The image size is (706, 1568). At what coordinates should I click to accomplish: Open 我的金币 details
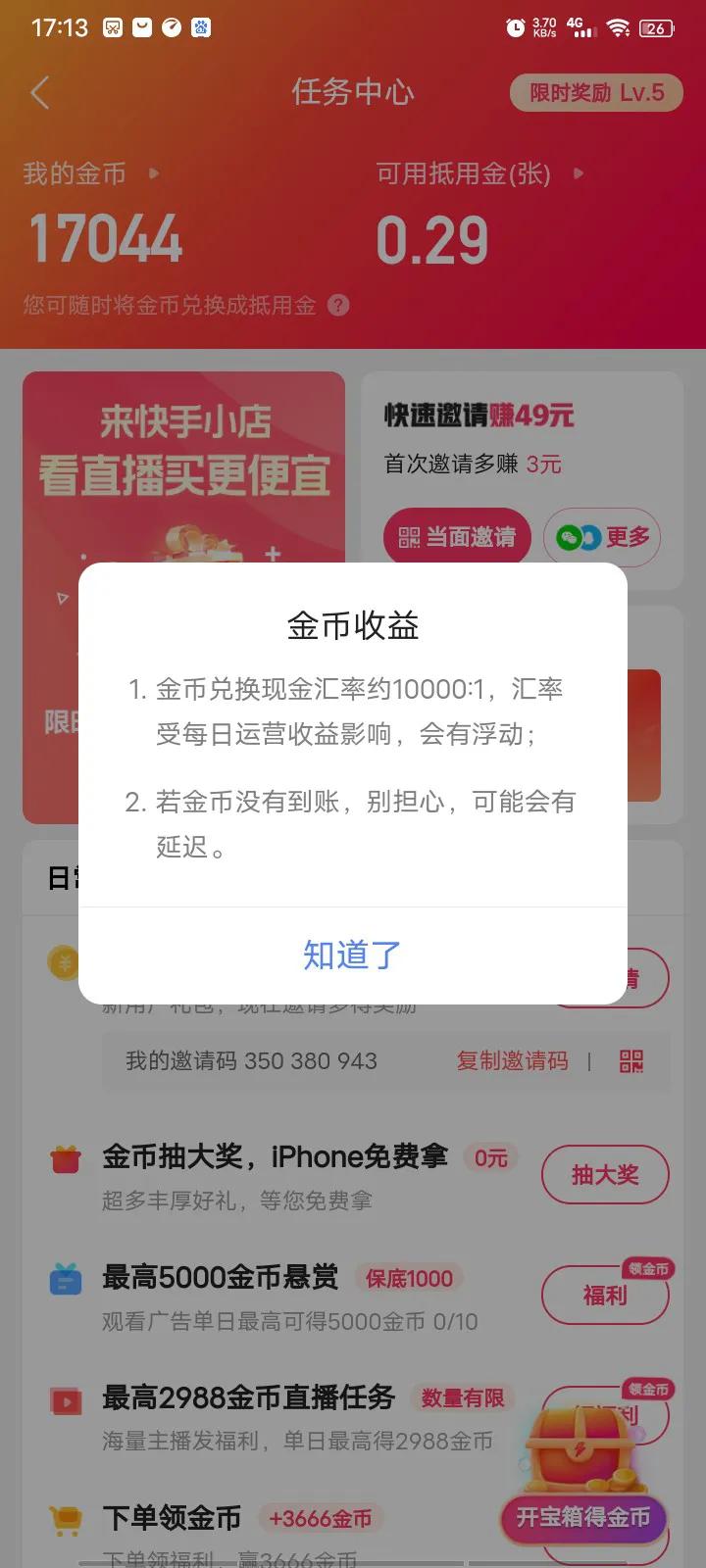point(90,174)
